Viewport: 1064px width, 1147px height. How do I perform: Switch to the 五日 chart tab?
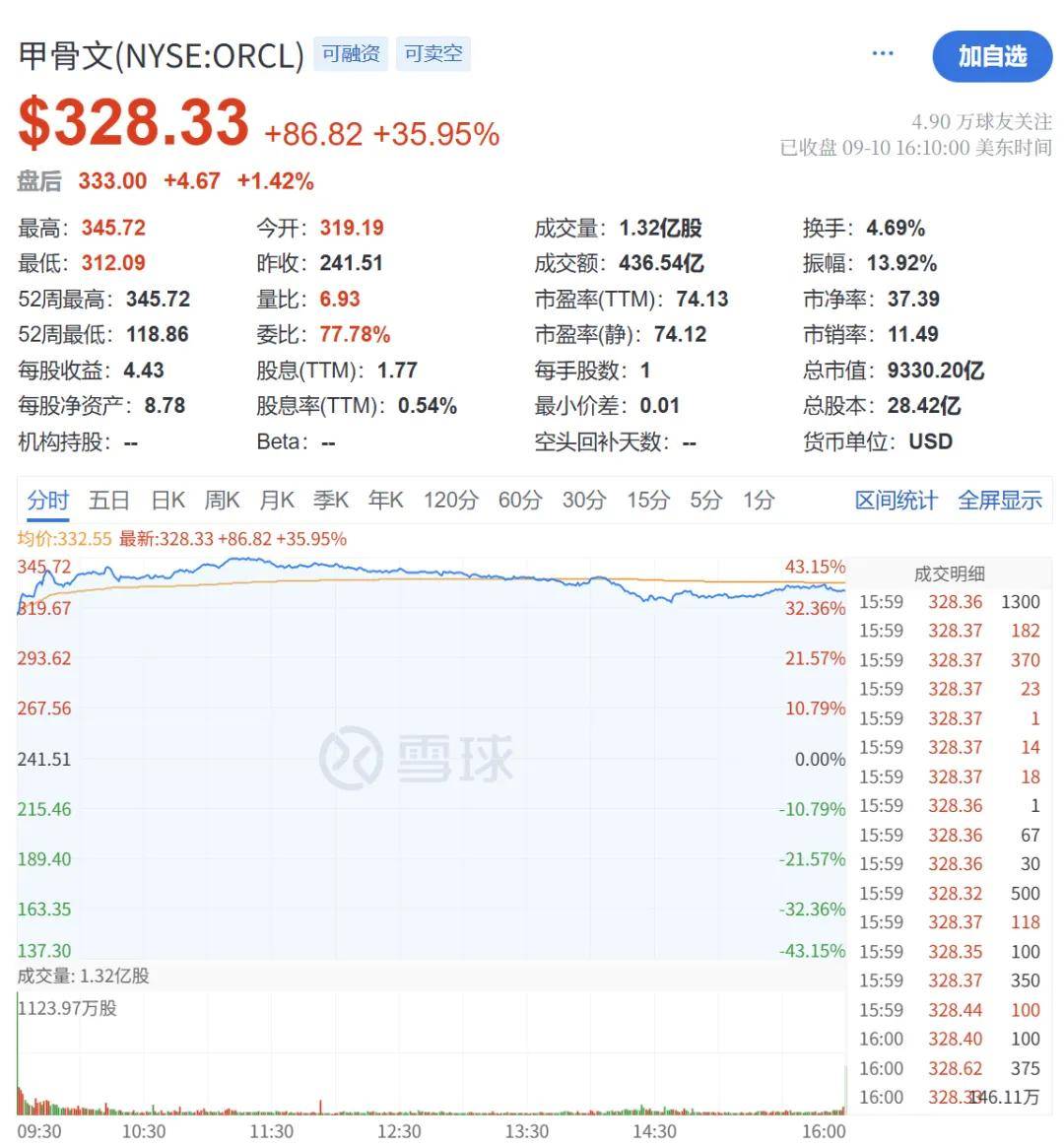pyautogui.click(x=108, y=501)
